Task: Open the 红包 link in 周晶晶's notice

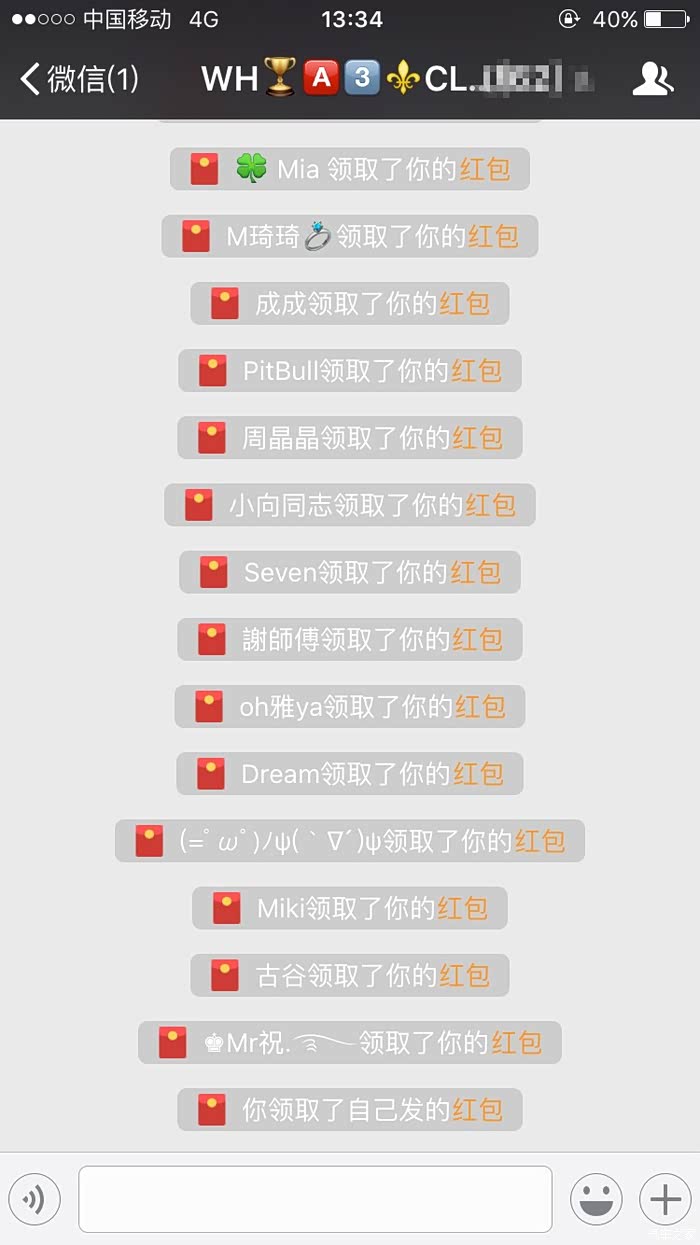Action: pyautogui.click(x=477, y=438)
